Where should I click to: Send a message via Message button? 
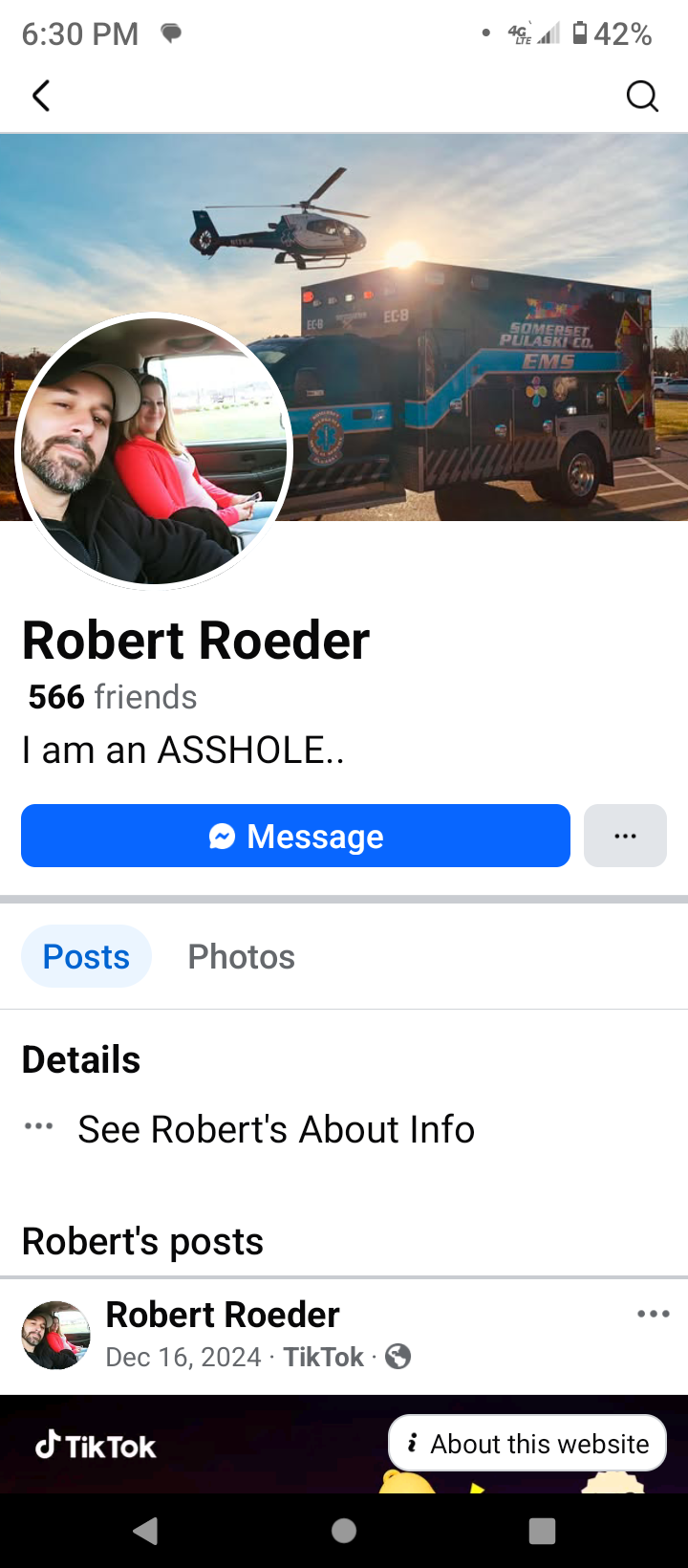pos(295,836)
